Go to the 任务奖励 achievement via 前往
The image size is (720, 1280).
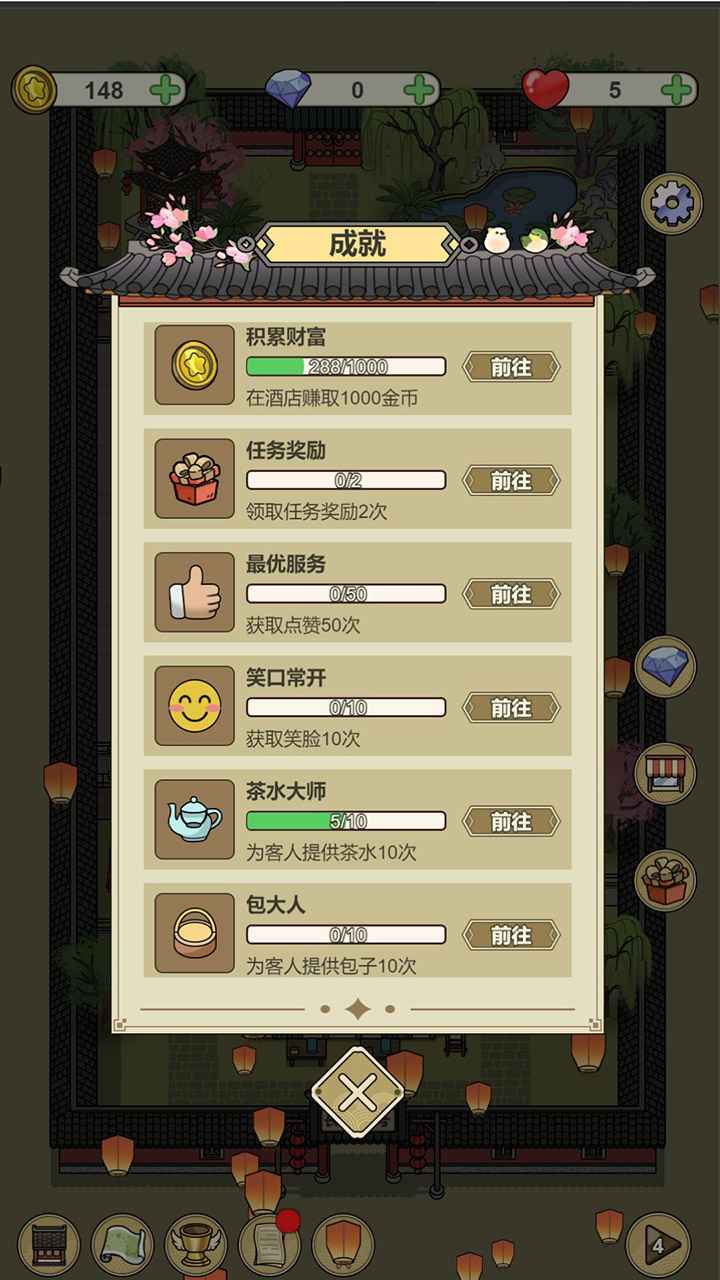click(511, 481)
